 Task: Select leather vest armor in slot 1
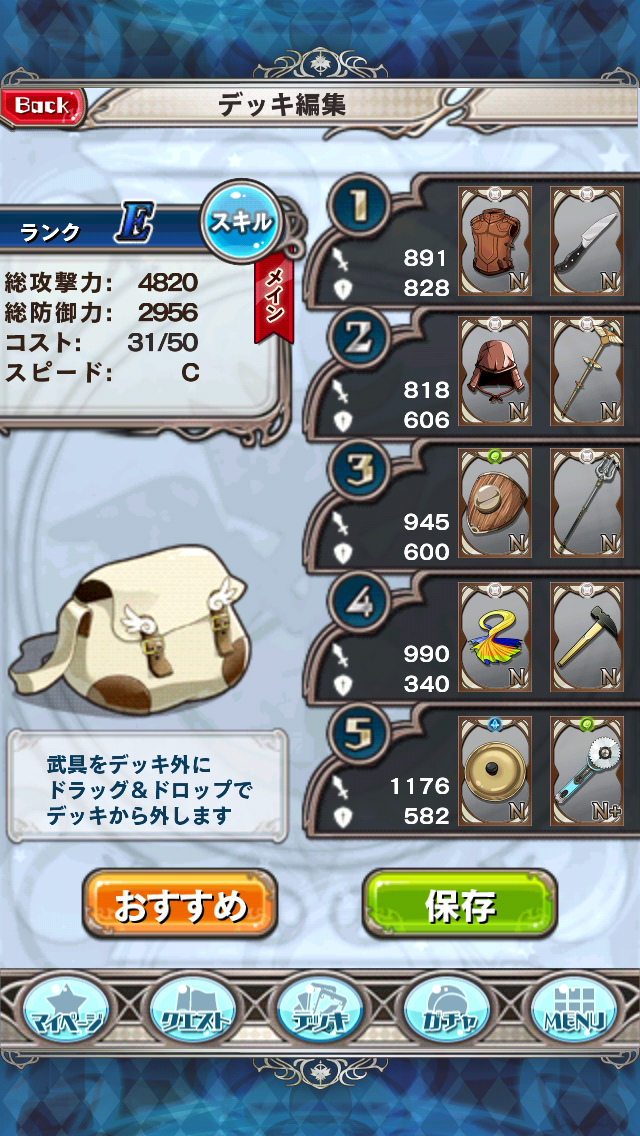495,242
